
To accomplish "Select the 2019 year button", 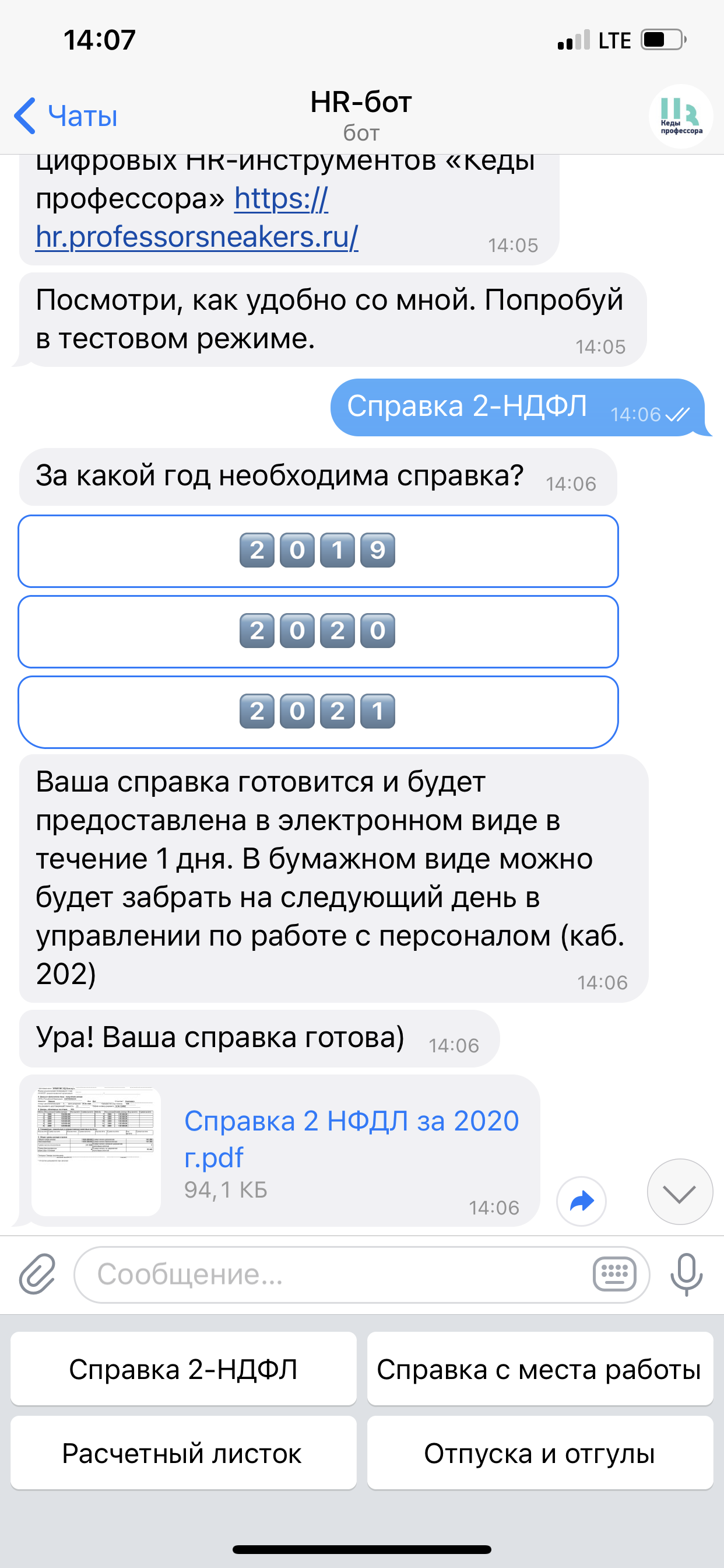I will pos(318,551).
